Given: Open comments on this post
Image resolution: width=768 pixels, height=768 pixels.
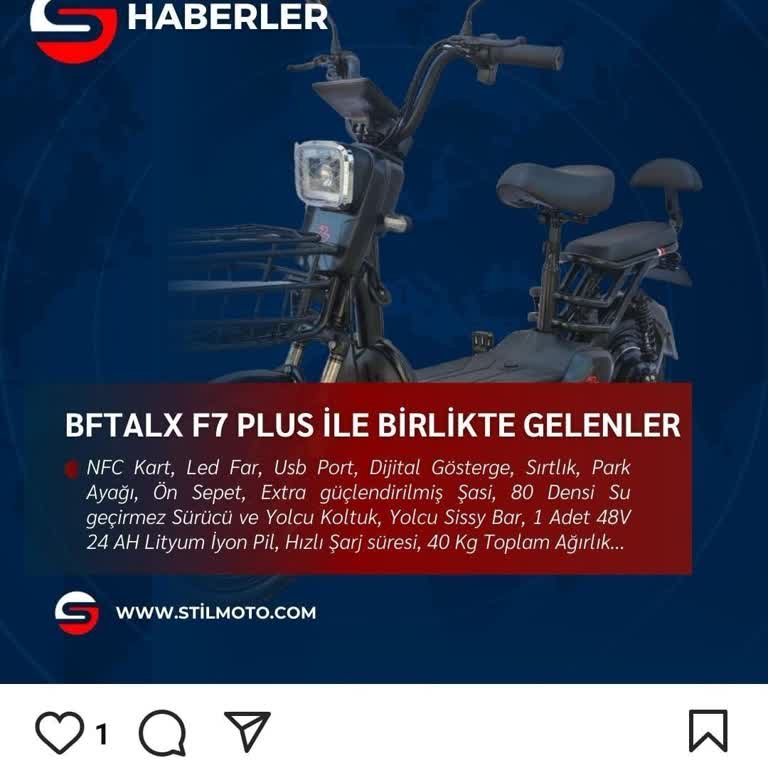Looking at the screenshot, I should click(x=162, y=733).
